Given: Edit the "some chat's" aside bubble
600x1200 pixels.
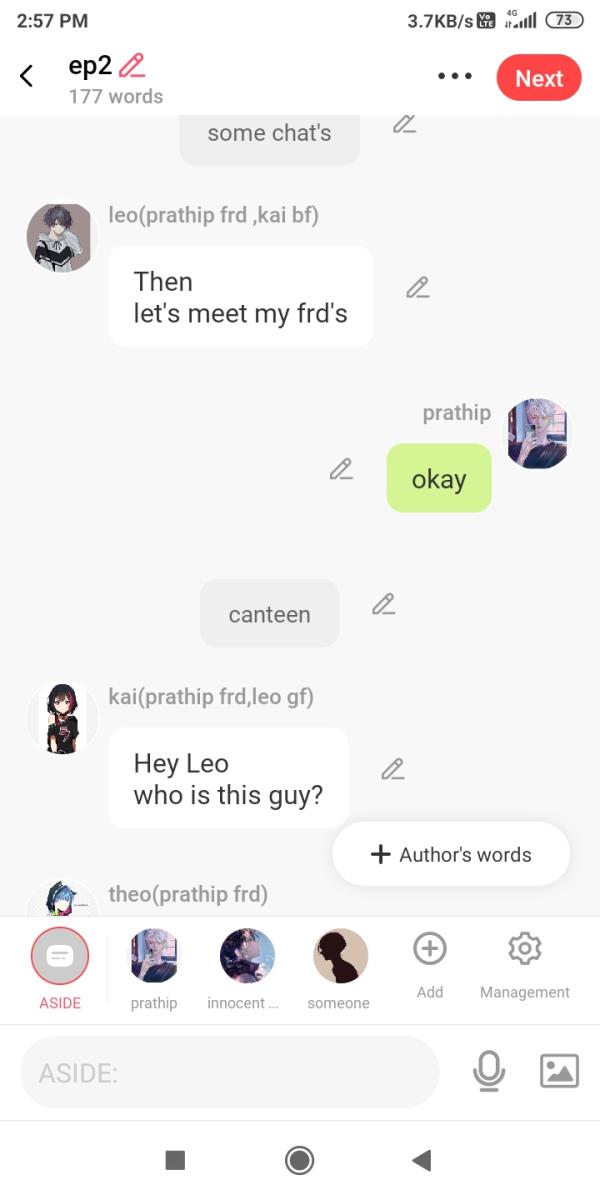Looking at the screenshot, I should 403,124.
